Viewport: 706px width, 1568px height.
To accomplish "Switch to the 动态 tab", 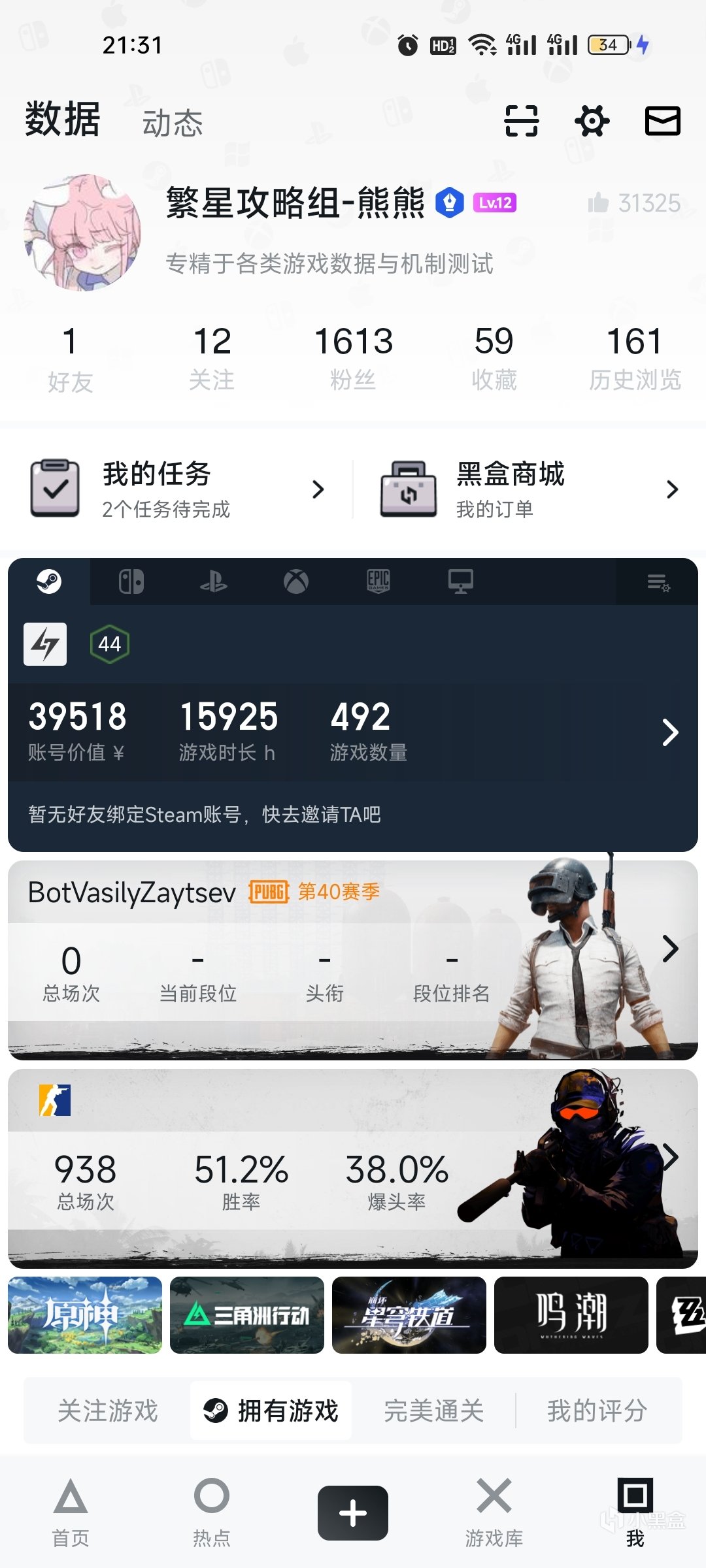I will pyautogui.click(x=173, y=123).
